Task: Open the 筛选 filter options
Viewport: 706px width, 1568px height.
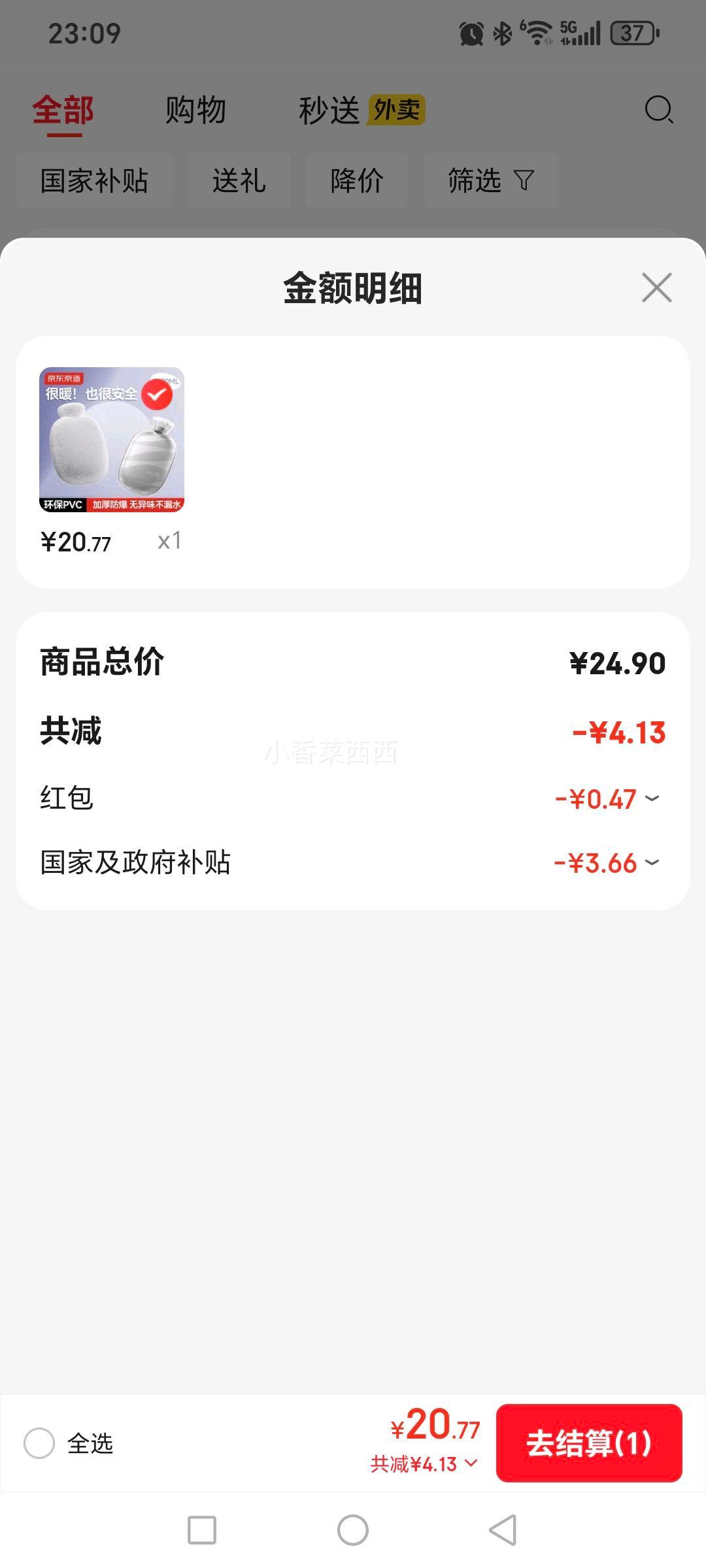Action: (491, 180)
